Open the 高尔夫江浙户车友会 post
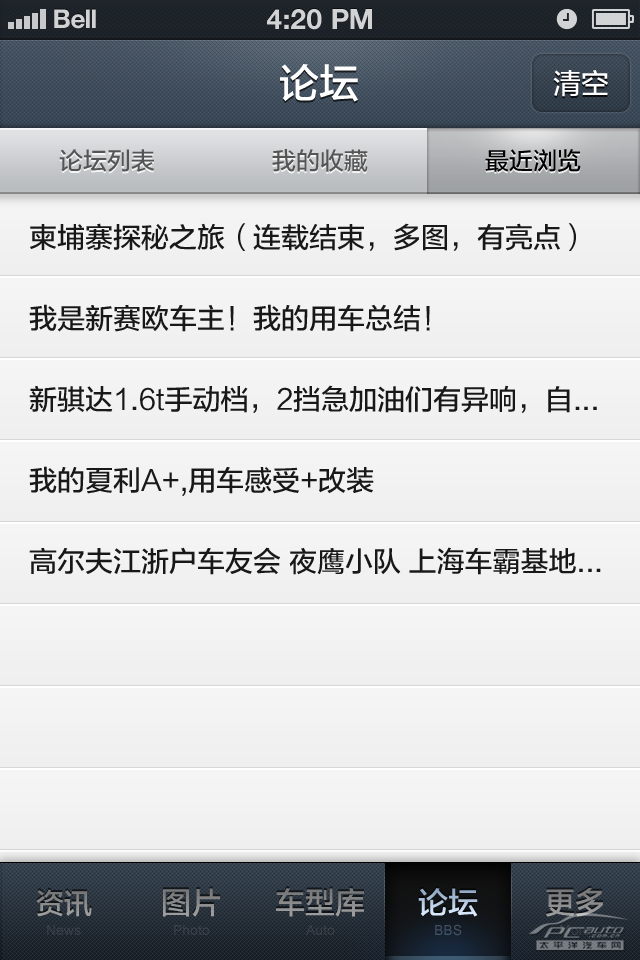This screenshot has height=960, width=640. [320, 563]
